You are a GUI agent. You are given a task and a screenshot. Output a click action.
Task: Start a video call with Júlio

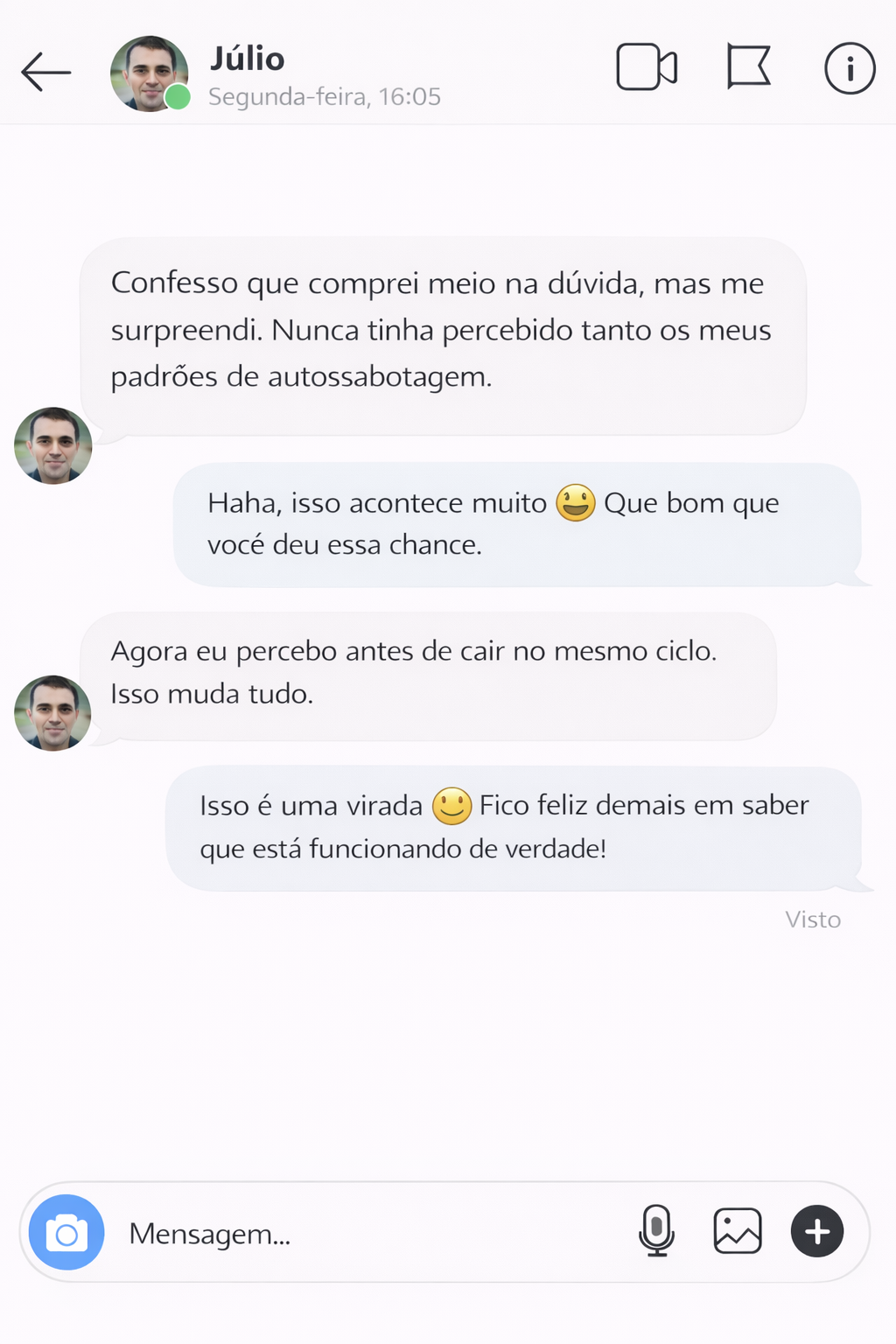pos(647,67)
